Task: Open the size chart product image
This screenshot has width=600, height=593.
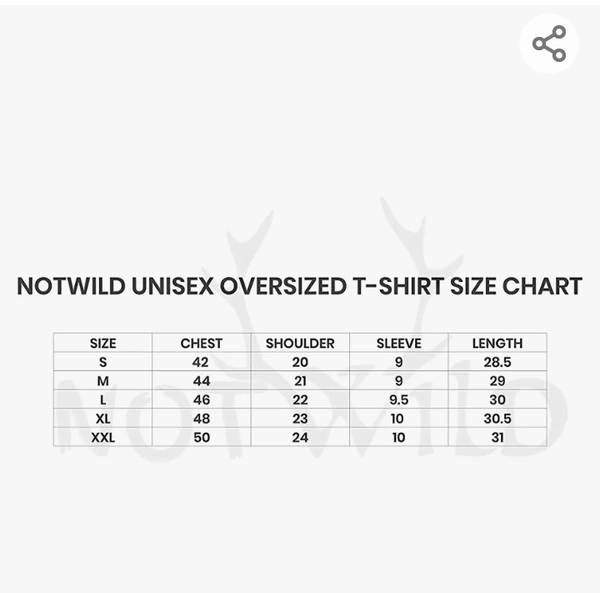Action: click(x=300, y=360)
